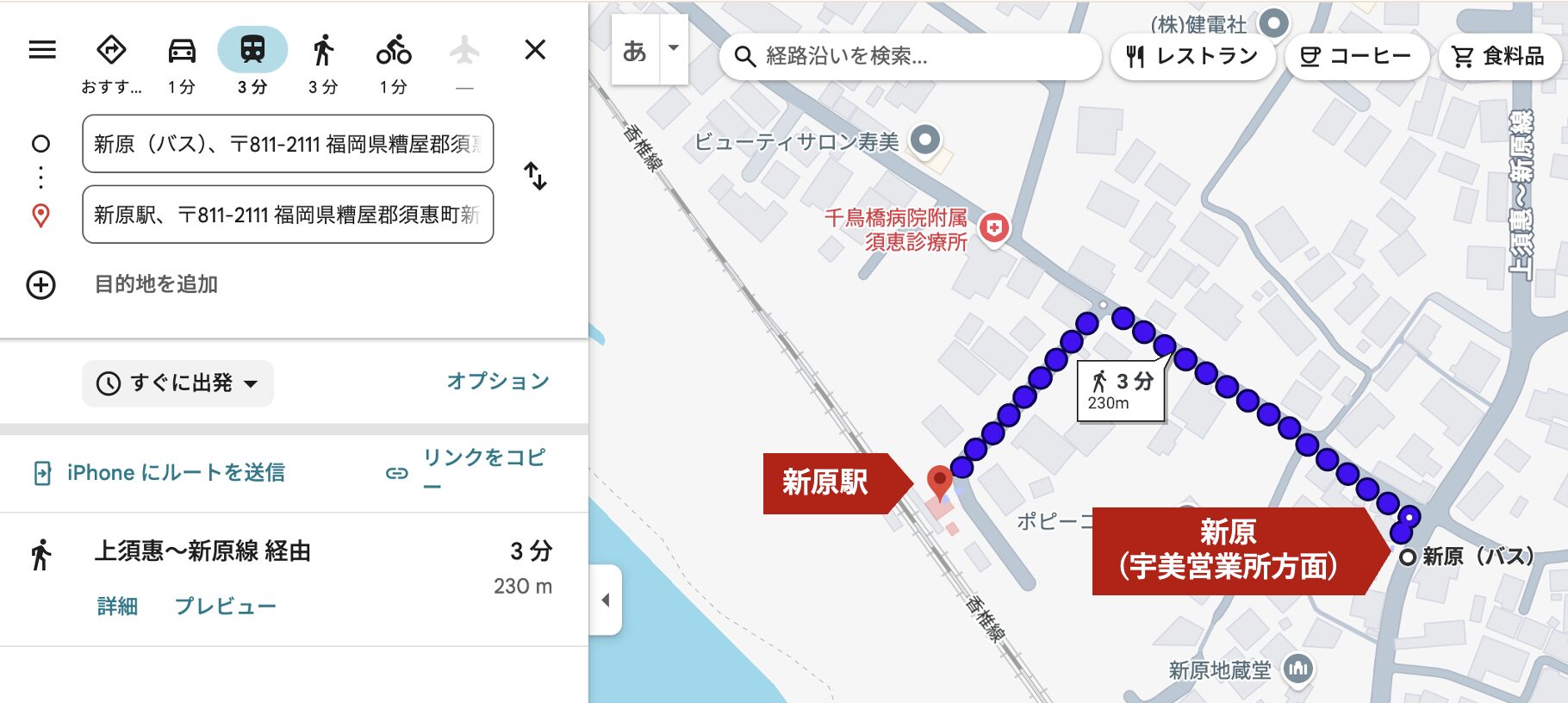Edit the starting point 新原（バス） field
This screenshot has width=1568, height=703.
point(287,144)
